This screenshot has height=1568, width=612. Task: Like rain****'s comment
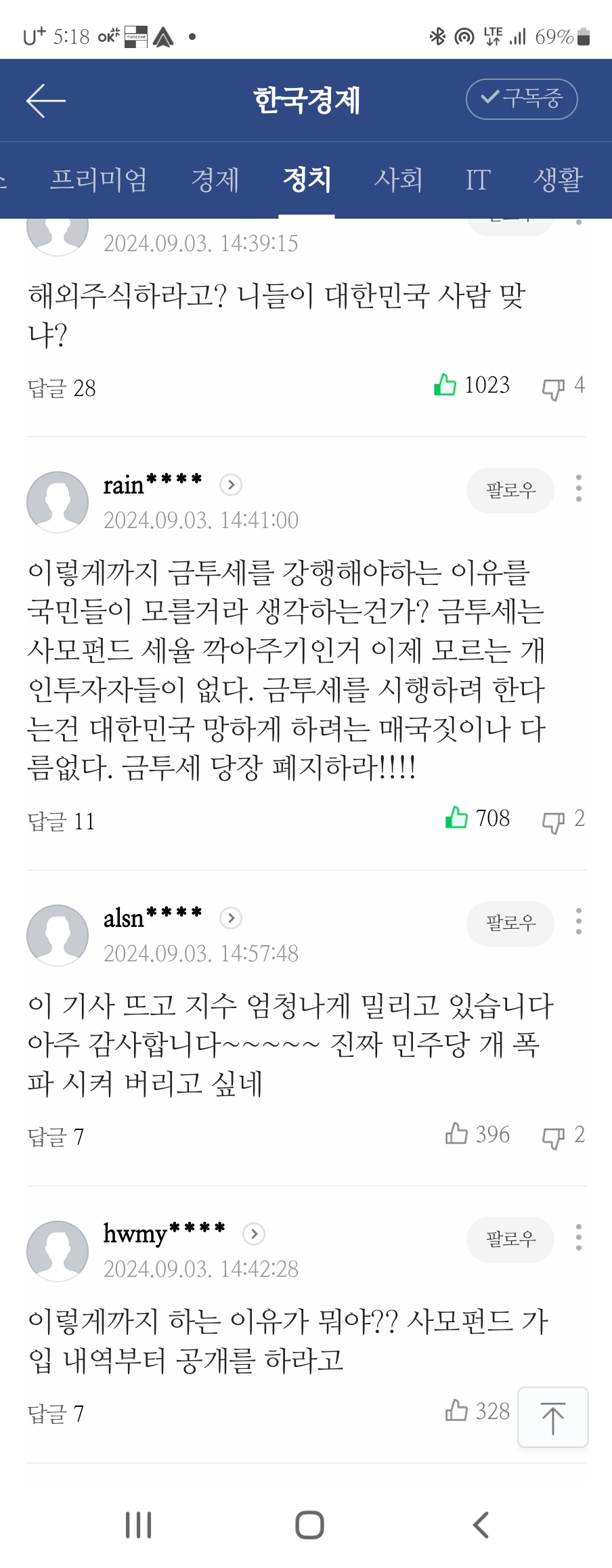[457, 818]
